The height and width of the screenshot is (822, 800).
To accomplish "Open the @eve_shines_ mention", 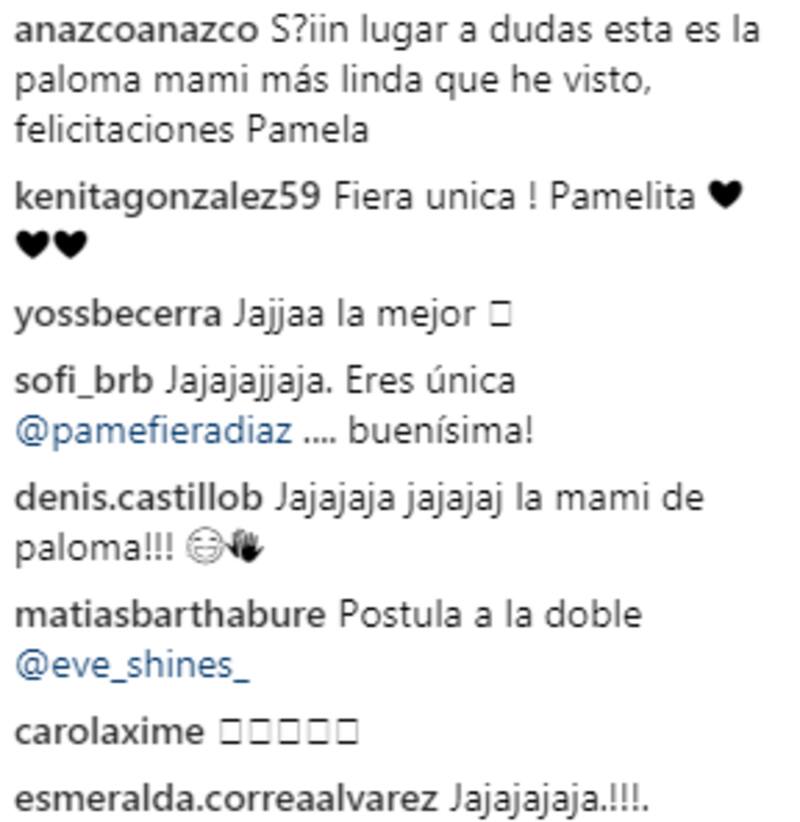I will (x=132, y=666).
